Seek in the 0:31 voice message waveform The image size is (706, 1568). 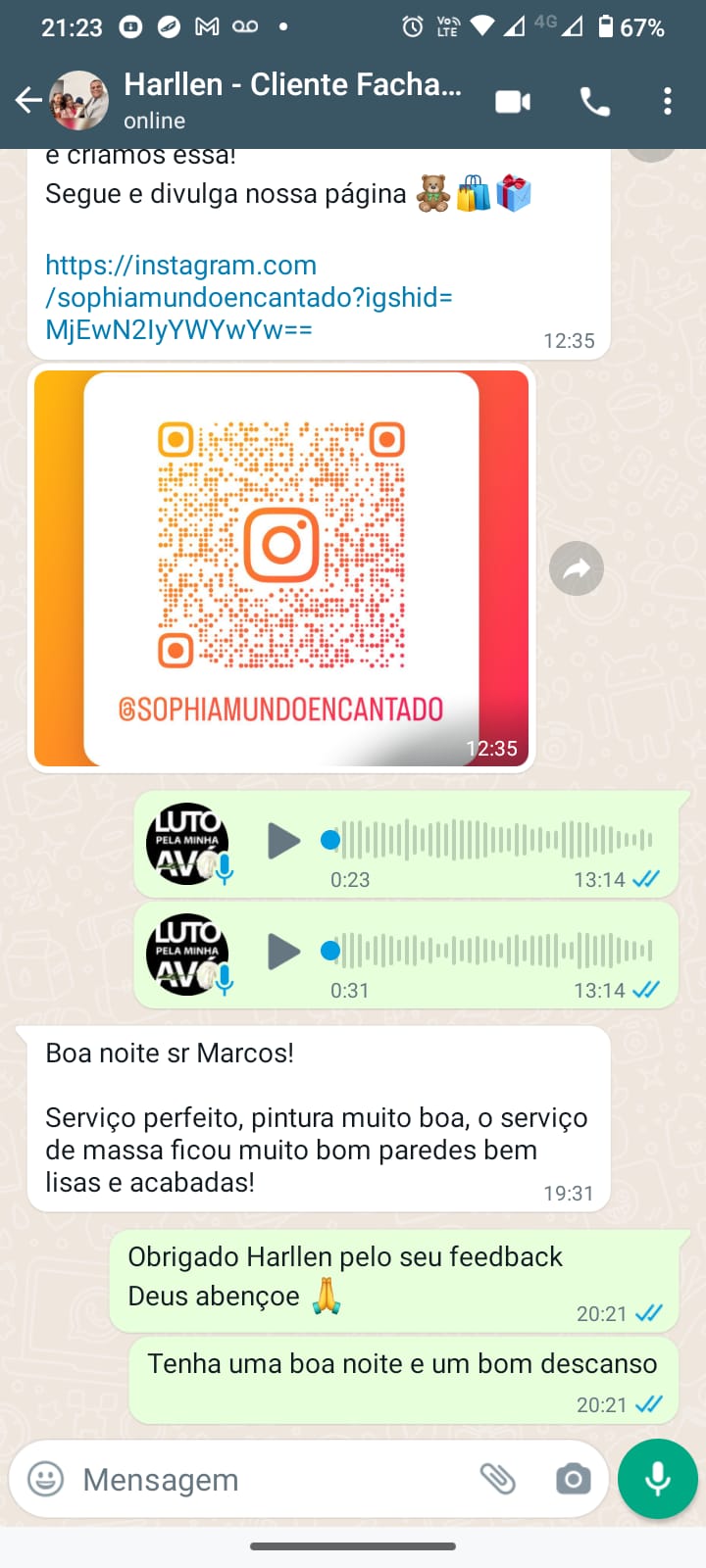click(487, 951)
